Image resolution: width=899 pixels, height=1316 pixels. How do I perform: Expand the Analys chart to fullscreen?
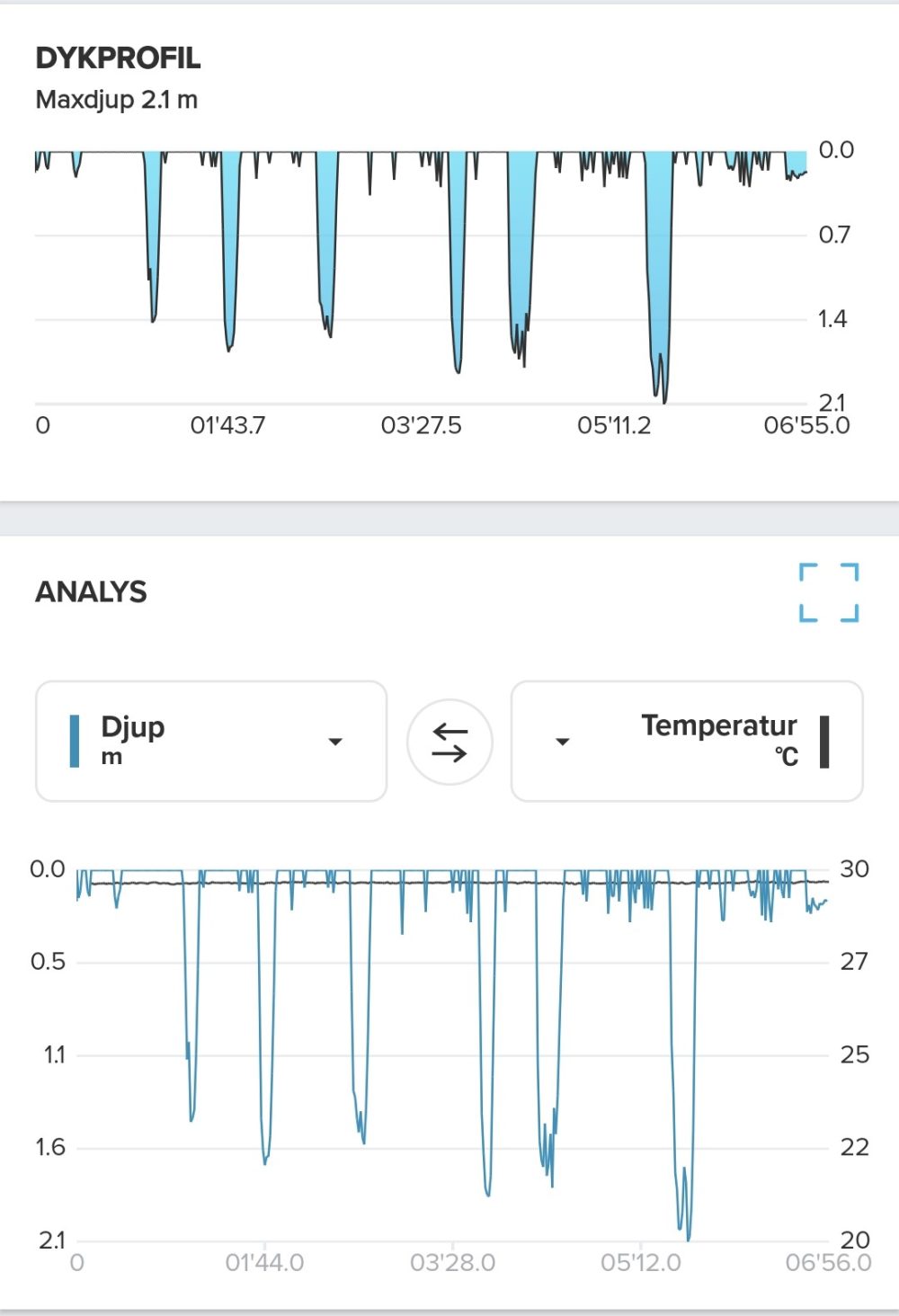[x=829, y=592]
